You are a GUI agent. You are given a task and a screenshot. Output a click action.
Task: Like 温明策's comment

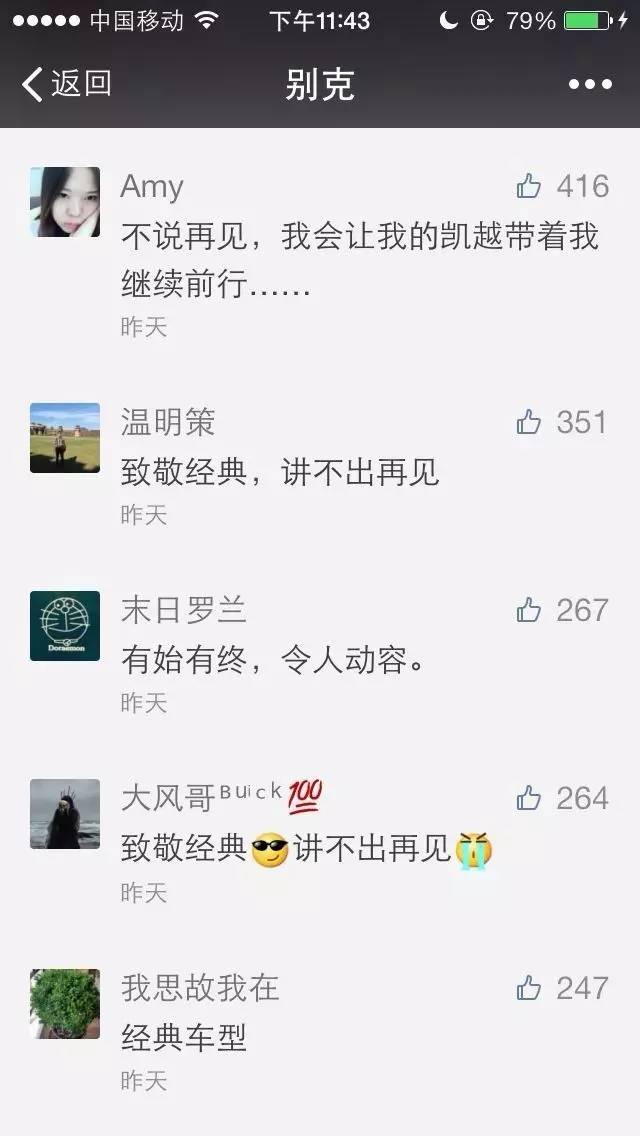pyautogui.click(x=529, y=422)
